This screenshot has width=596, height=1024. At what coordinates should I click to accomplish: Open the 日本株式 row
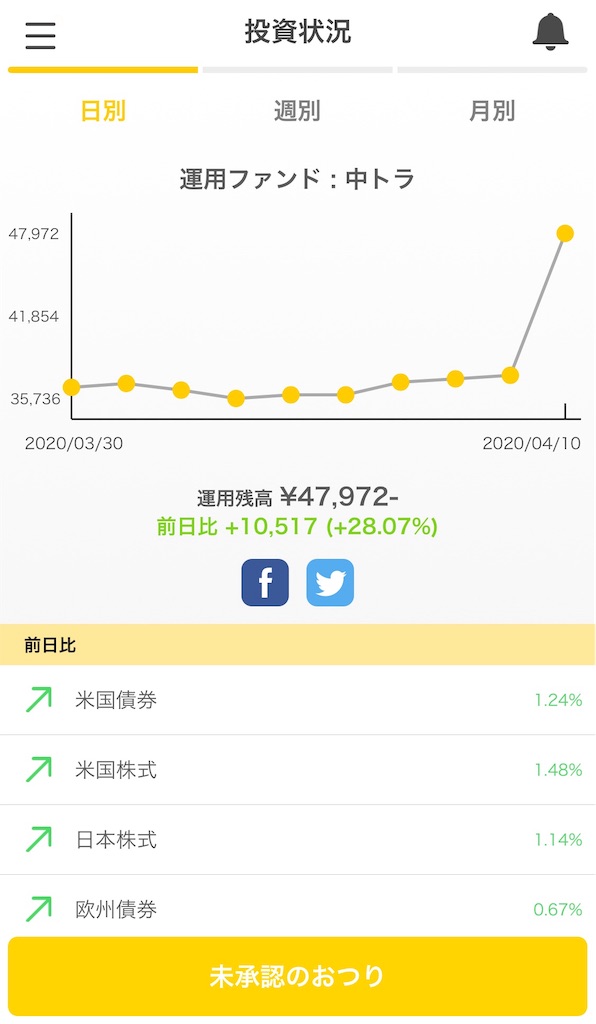298,840
